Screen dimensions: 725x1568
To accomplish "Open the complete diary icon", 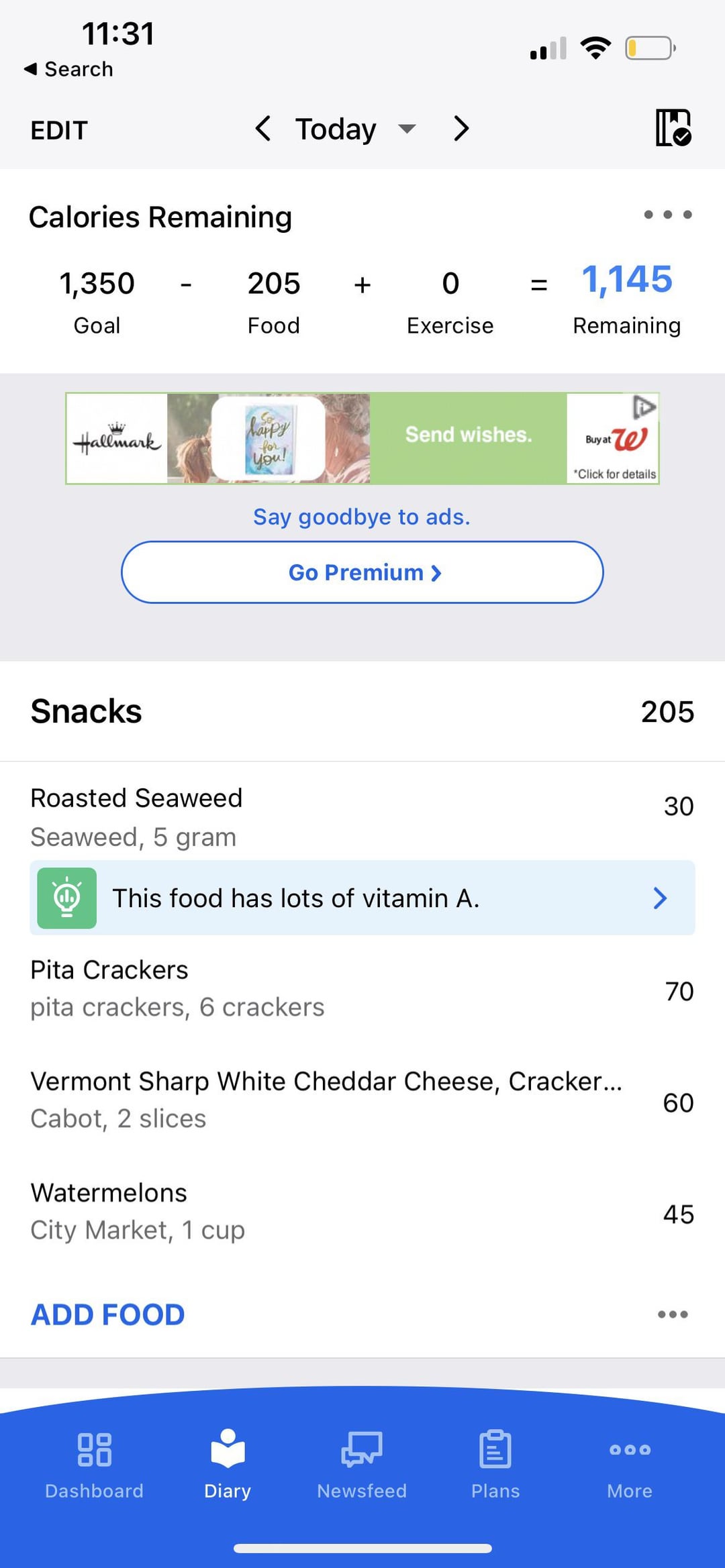I will coord(673,127).
